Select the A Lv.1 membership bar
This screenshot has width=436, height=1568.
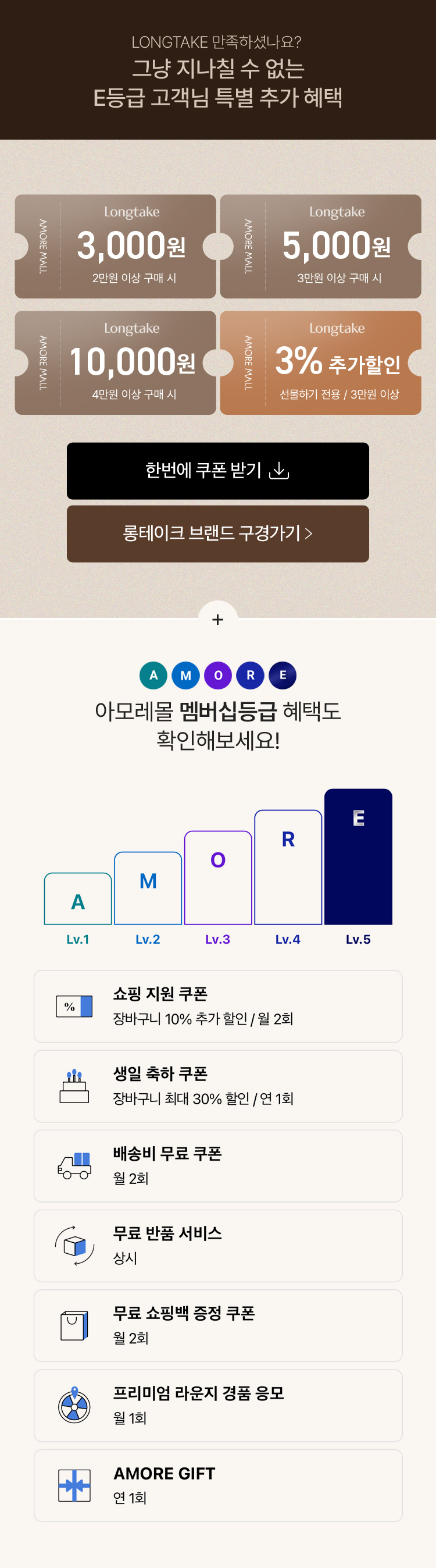click(x=78, y=898)
